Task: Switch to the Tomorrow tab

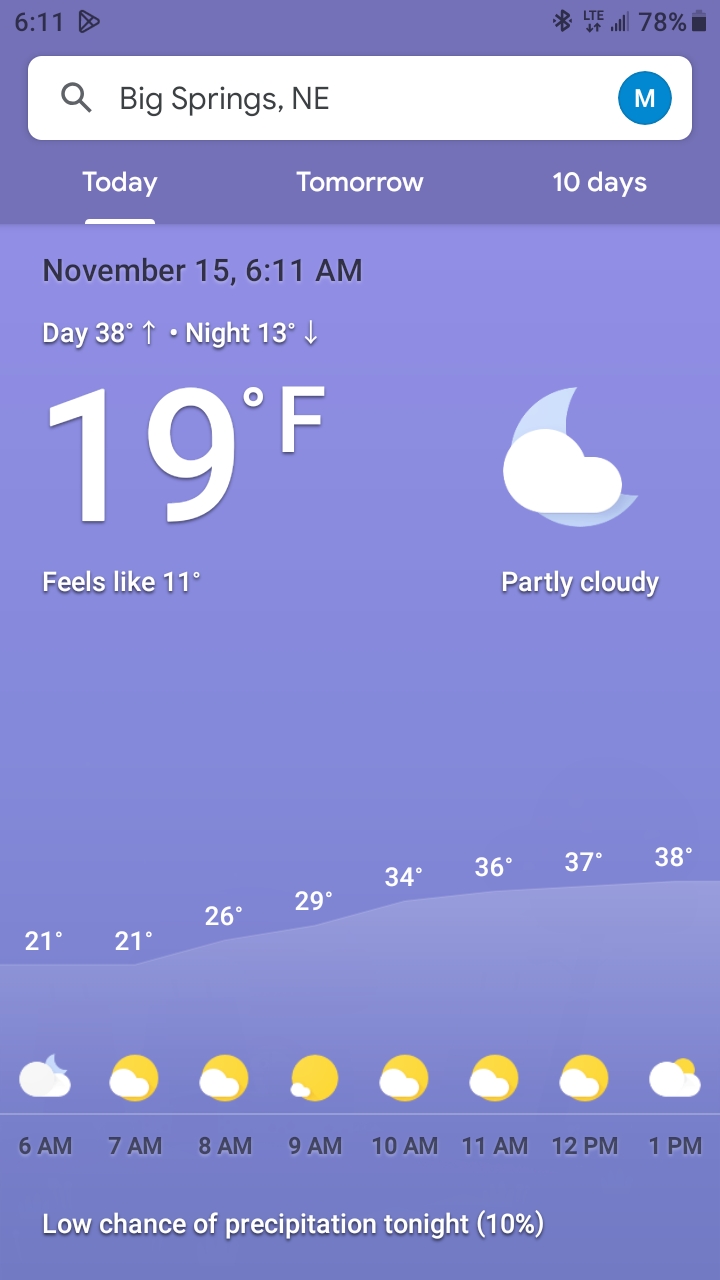Action: pyautogui.click(x=360, y=183)
